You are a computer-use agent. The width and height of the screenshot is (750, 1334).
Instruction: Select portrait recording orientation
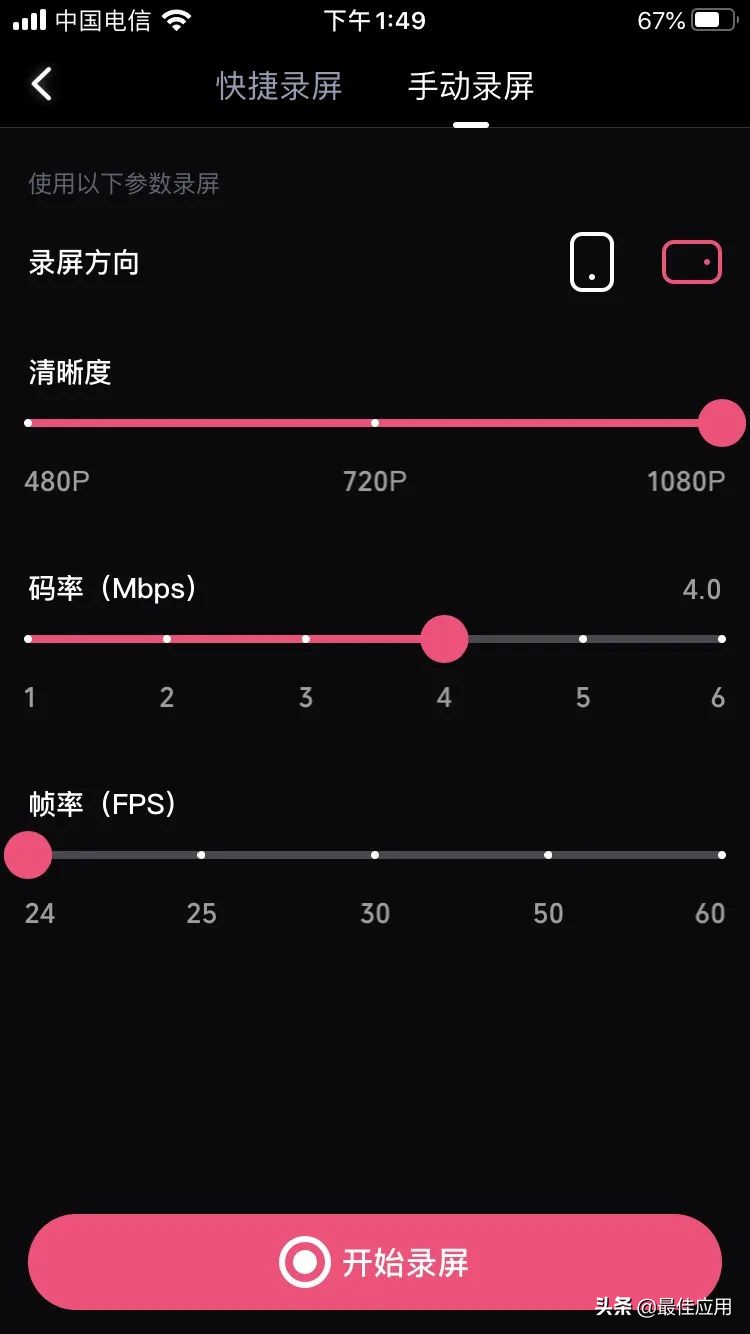[592, 261]
